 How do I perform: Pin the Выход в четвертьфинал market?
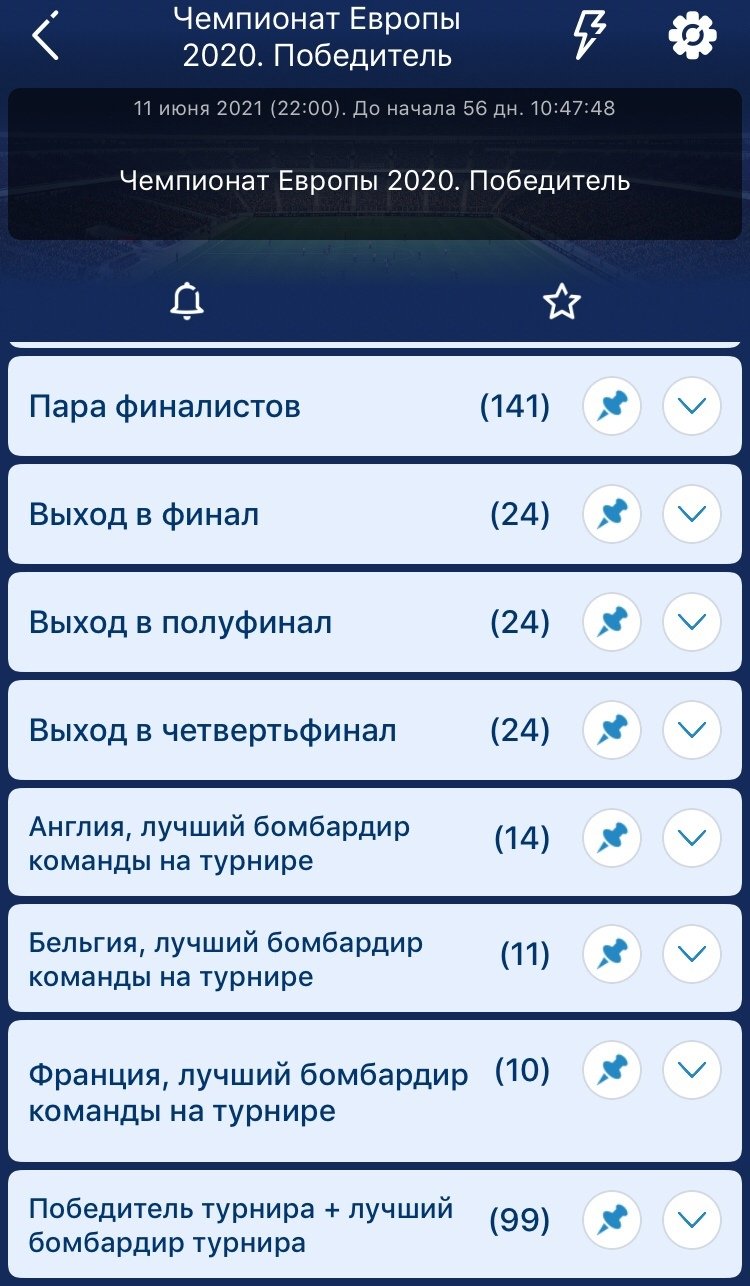(x=612, y=730)
